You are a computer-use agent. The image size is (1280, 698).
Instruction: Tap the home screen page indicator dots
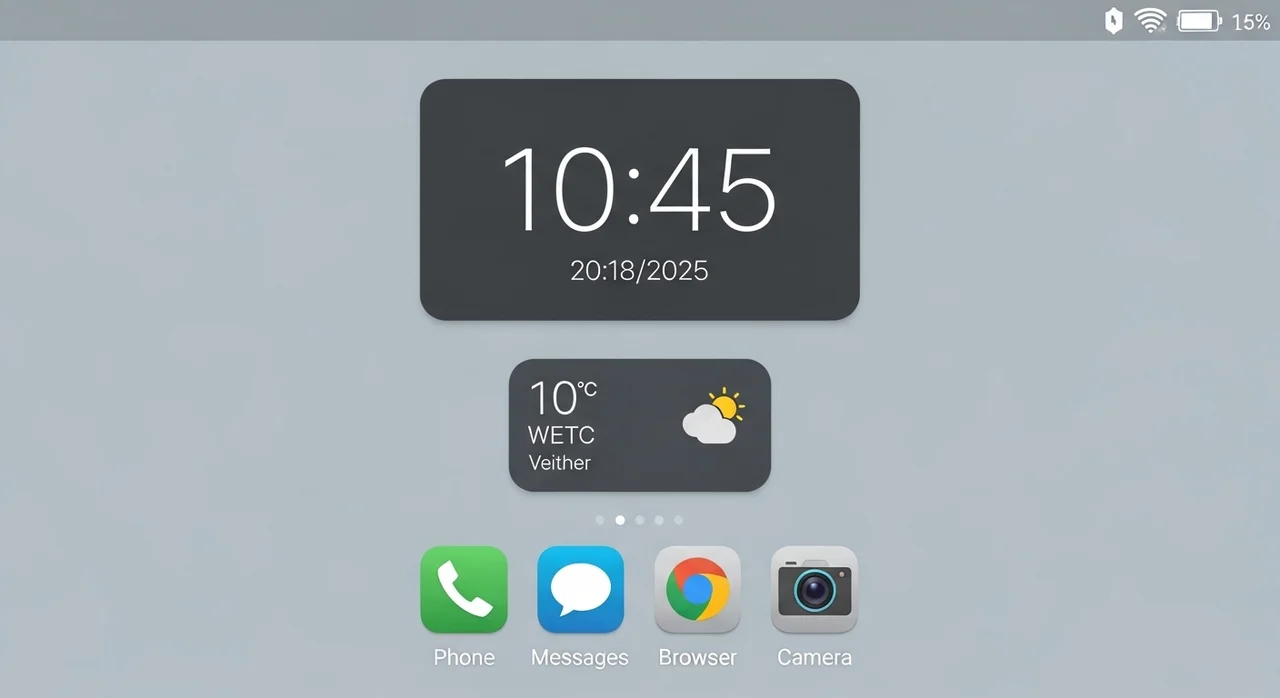tap(639, 520)
